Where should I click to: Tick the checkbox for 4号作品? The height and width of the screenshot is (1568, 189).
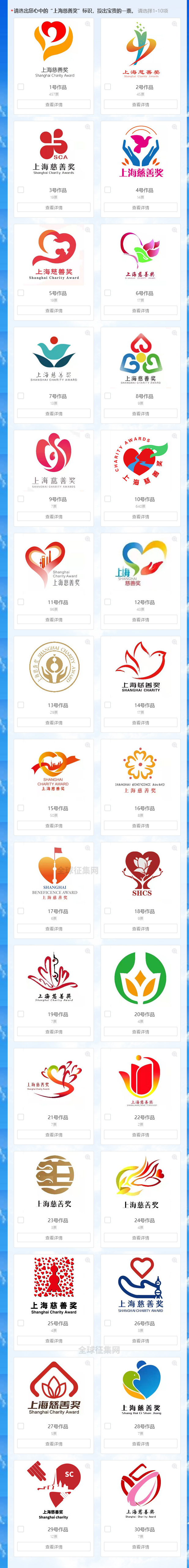point(108,190)
